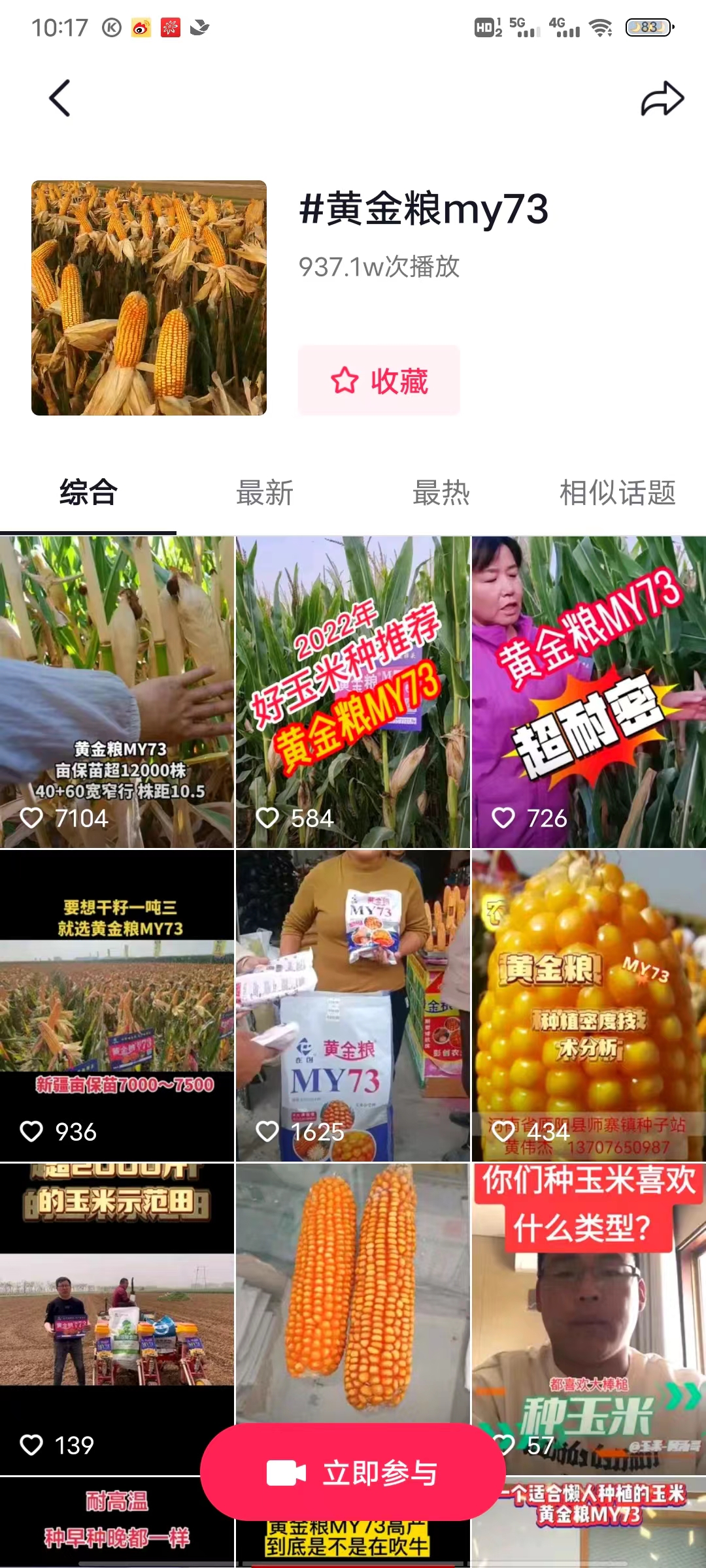Open the MY73 seed bag video

click(353, 1005)
